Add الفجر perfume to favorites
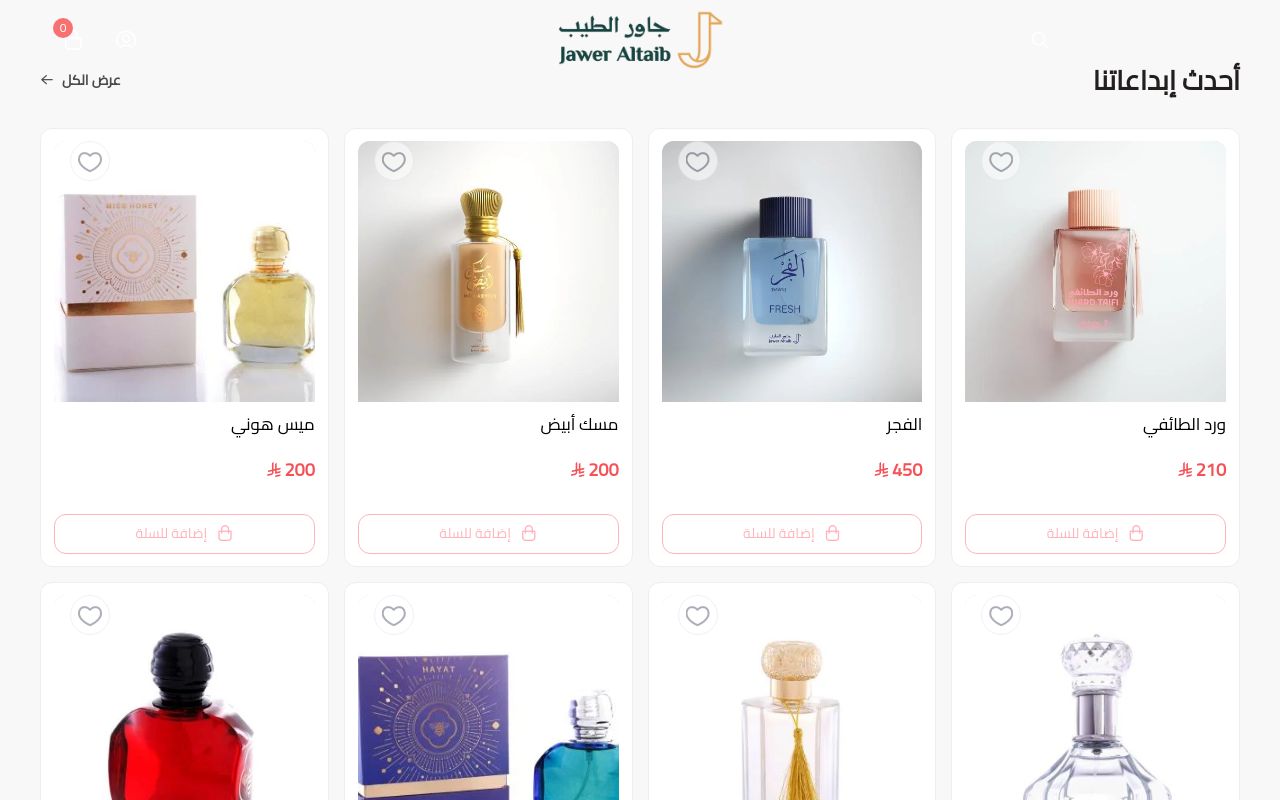 (x=698, y=161)
